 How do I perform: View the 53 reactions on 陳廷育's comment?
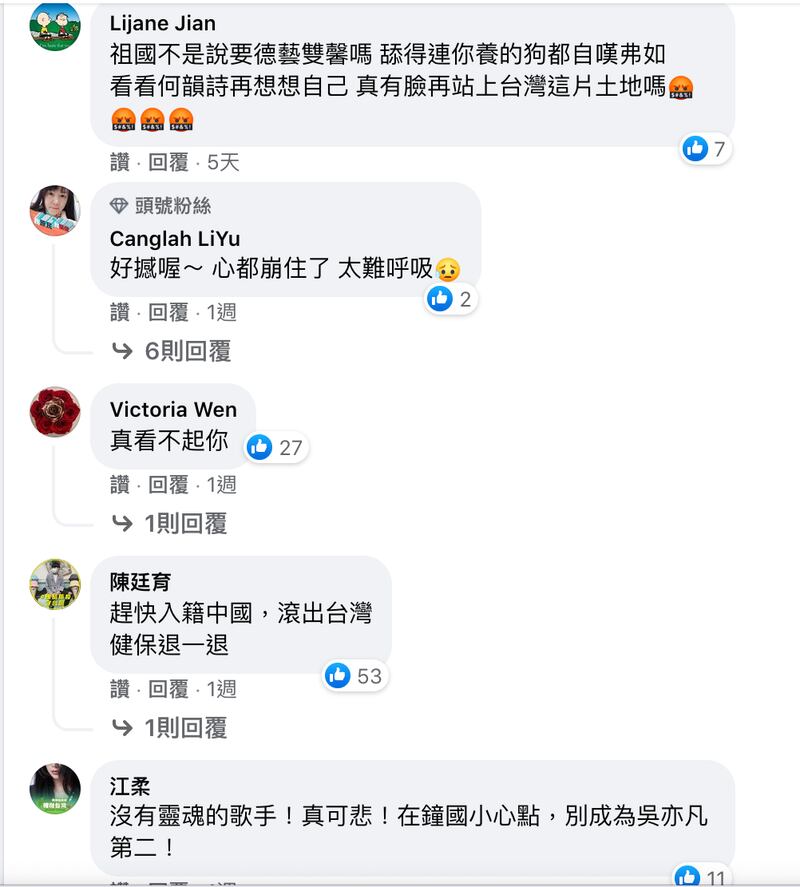coord(355,676)
